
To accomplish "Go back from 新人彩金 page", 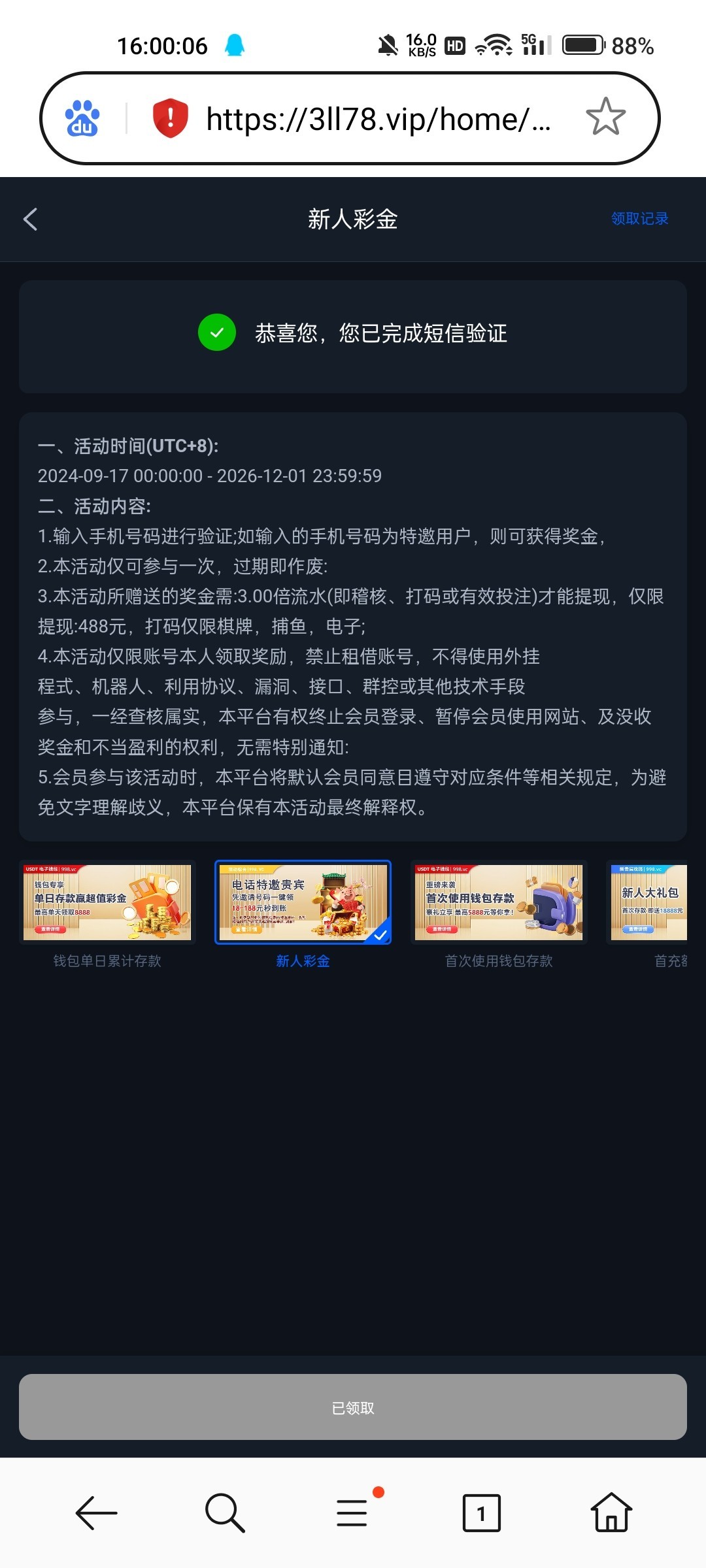I will pyautogui.click(x=31, y=220).
